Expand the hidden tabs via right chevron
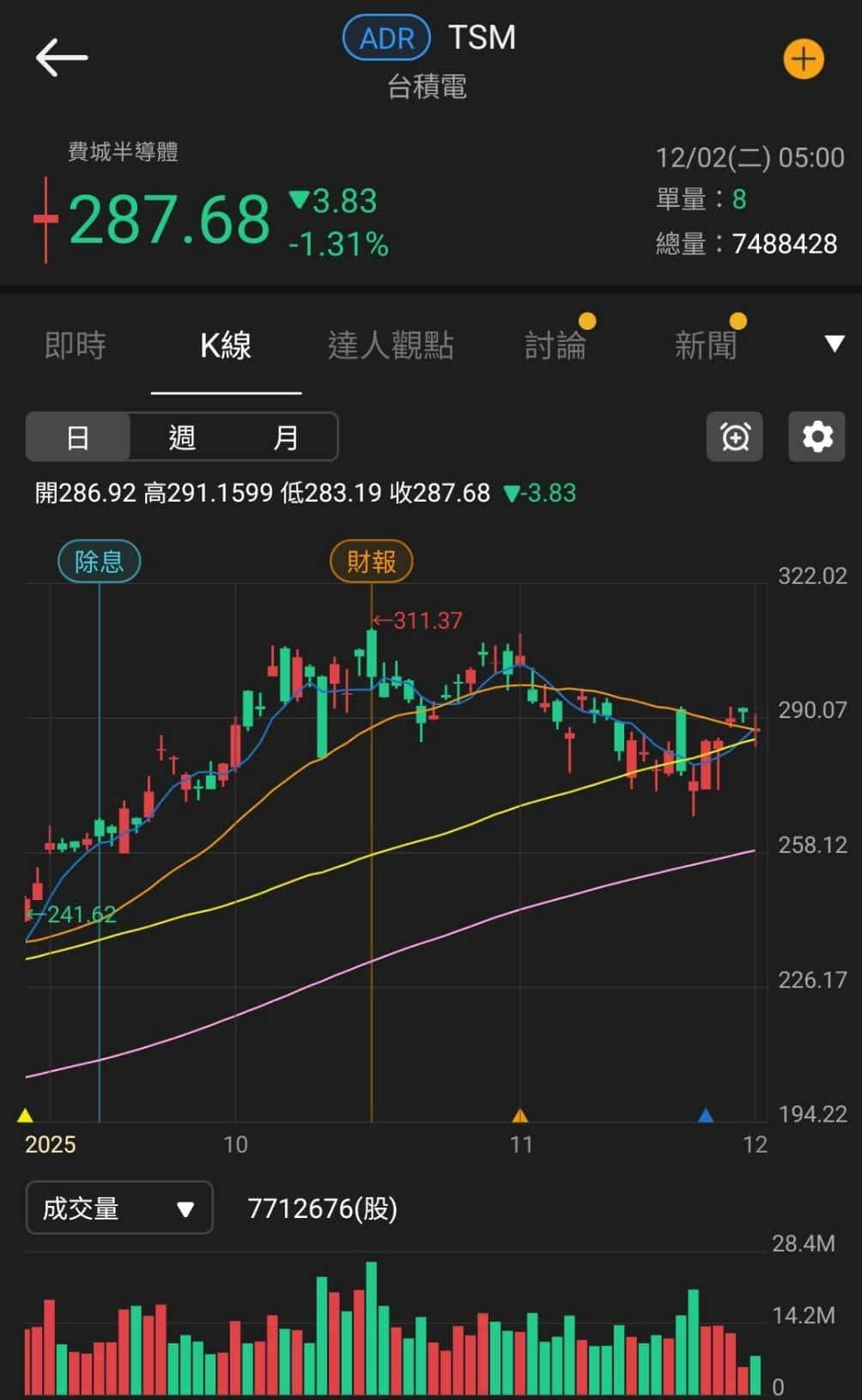 (x=835, y=343)
